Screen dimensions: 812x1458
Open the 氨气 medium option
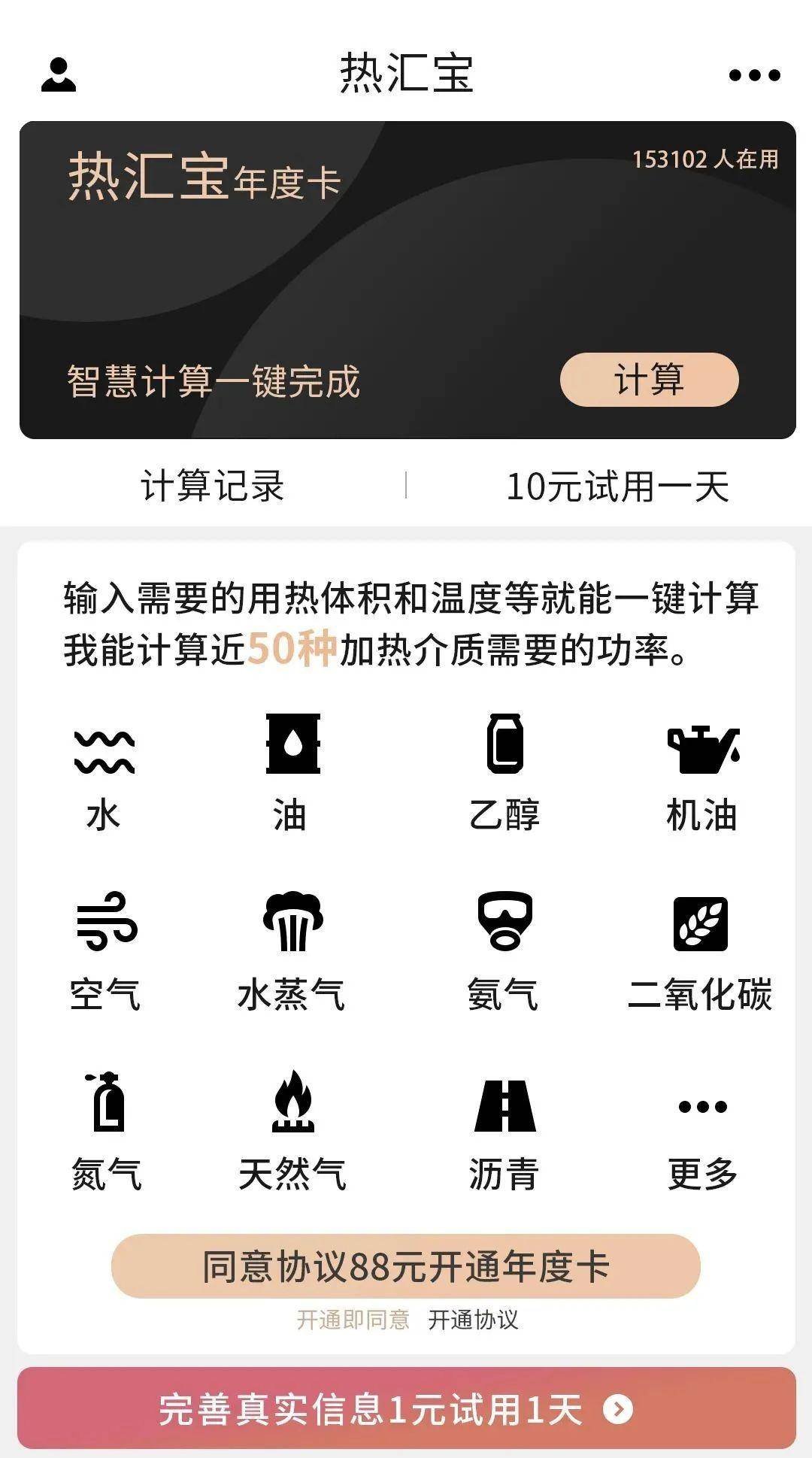[504, 951]
